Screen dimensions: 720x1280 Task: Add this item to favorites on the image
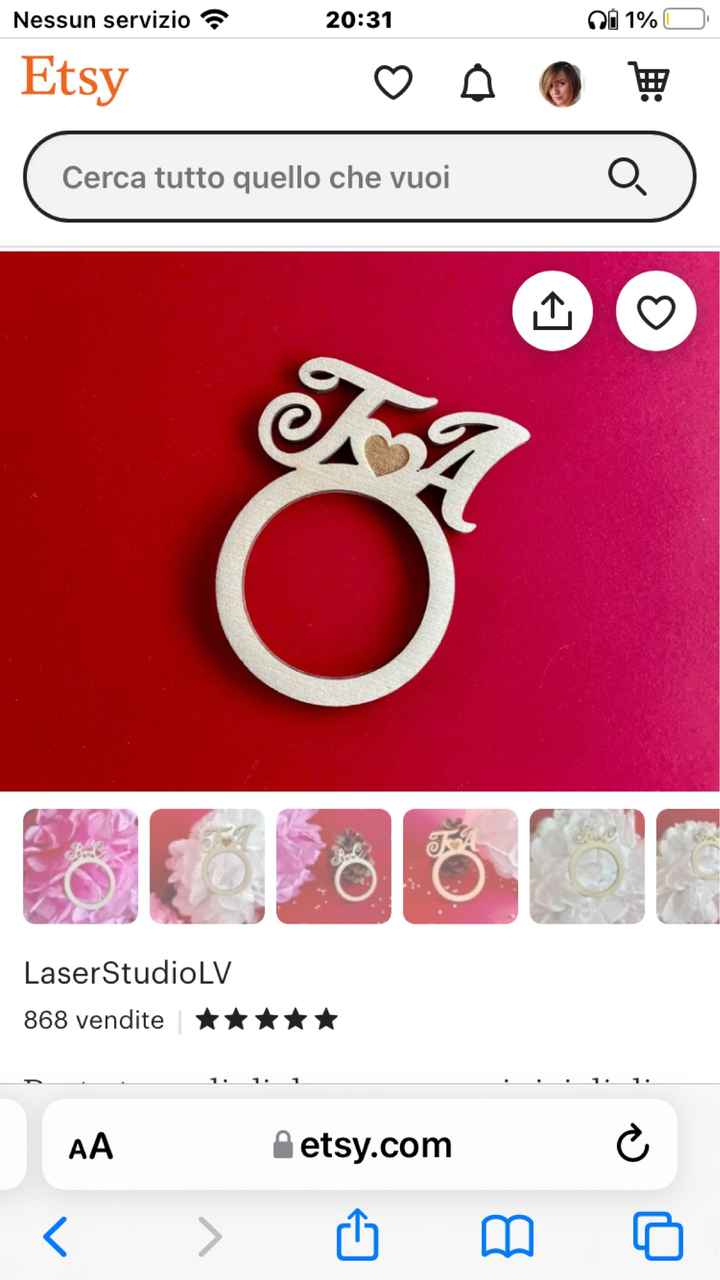(656, 313)
